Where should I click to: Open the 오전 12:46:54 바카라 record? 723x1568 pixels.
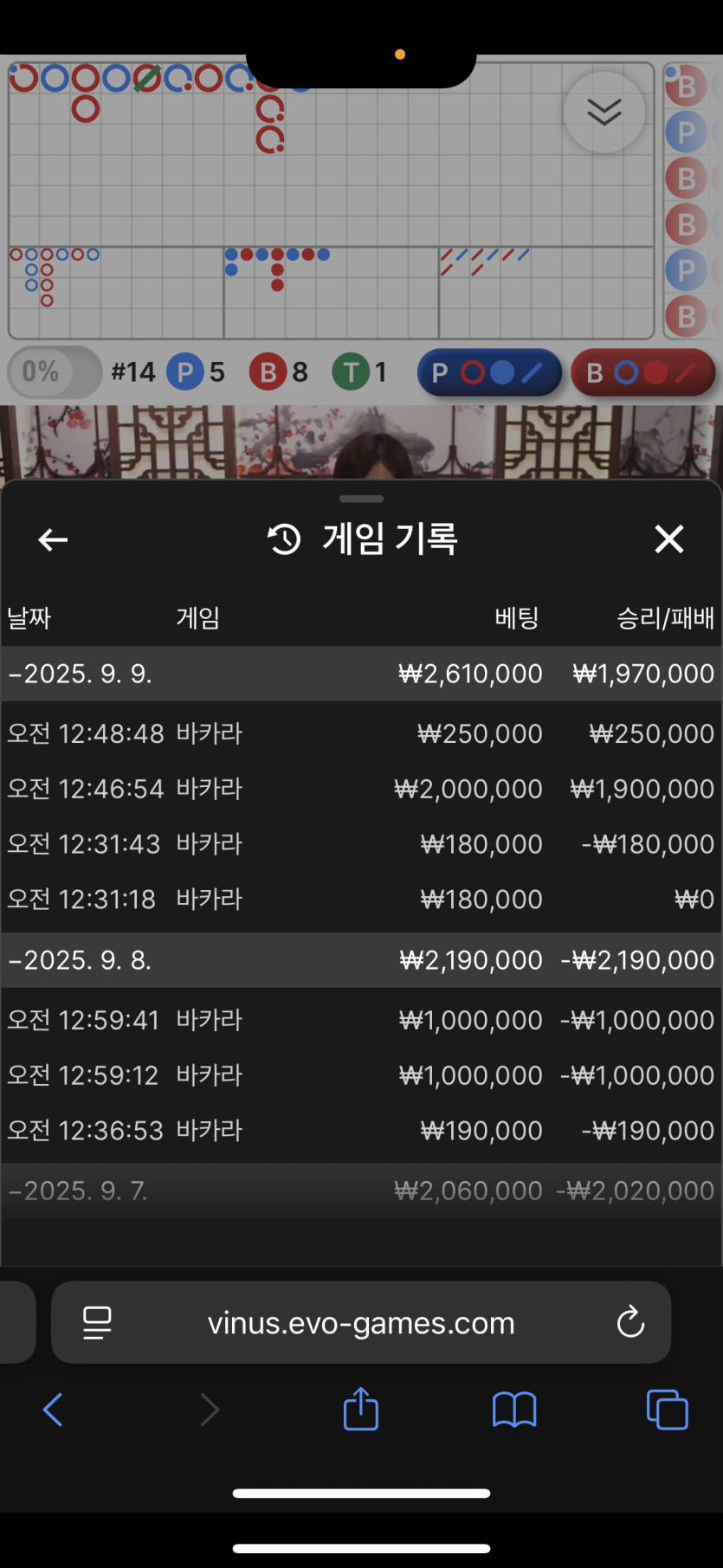[x=360, y=789]
